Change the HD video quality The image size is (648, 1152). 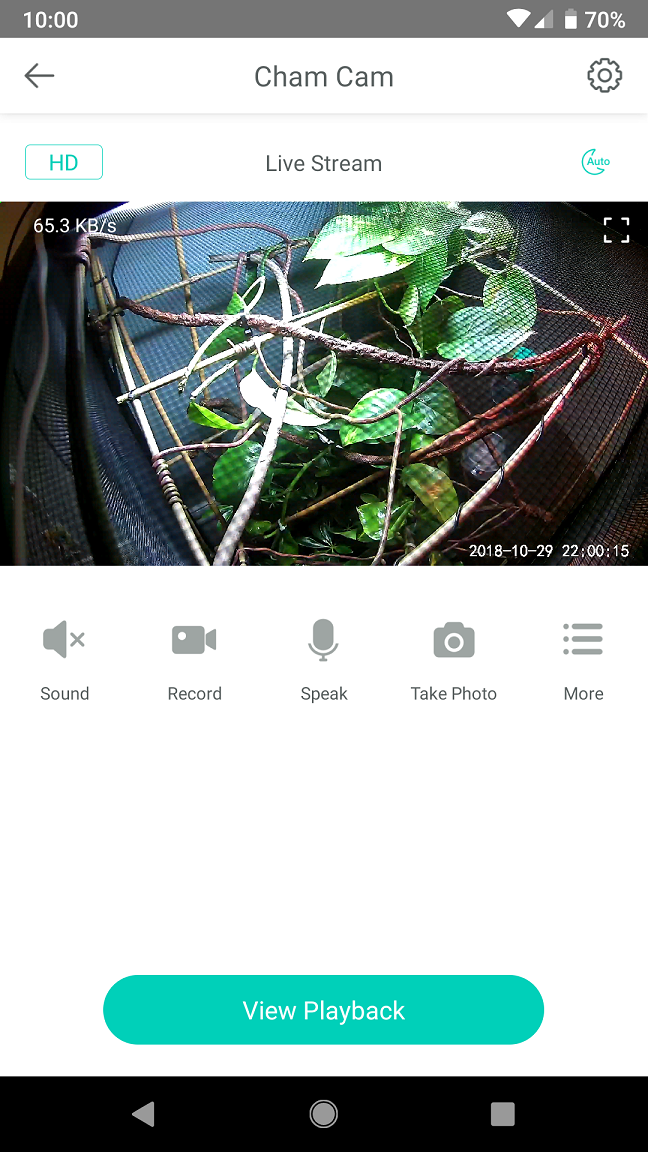[64, 163]
